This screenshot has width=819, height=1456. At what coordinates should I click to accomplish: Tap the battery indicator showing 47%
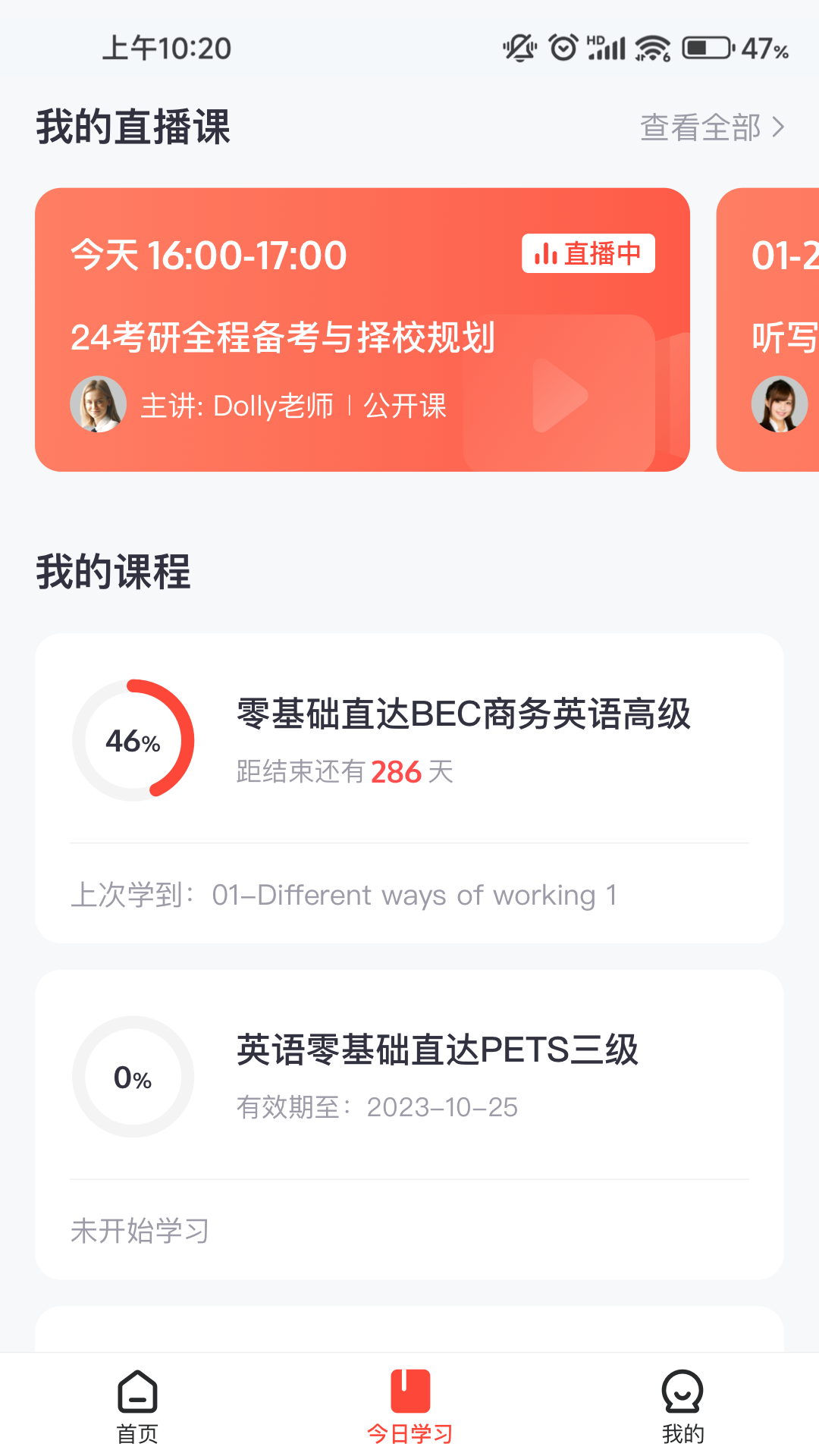(708, 47)
